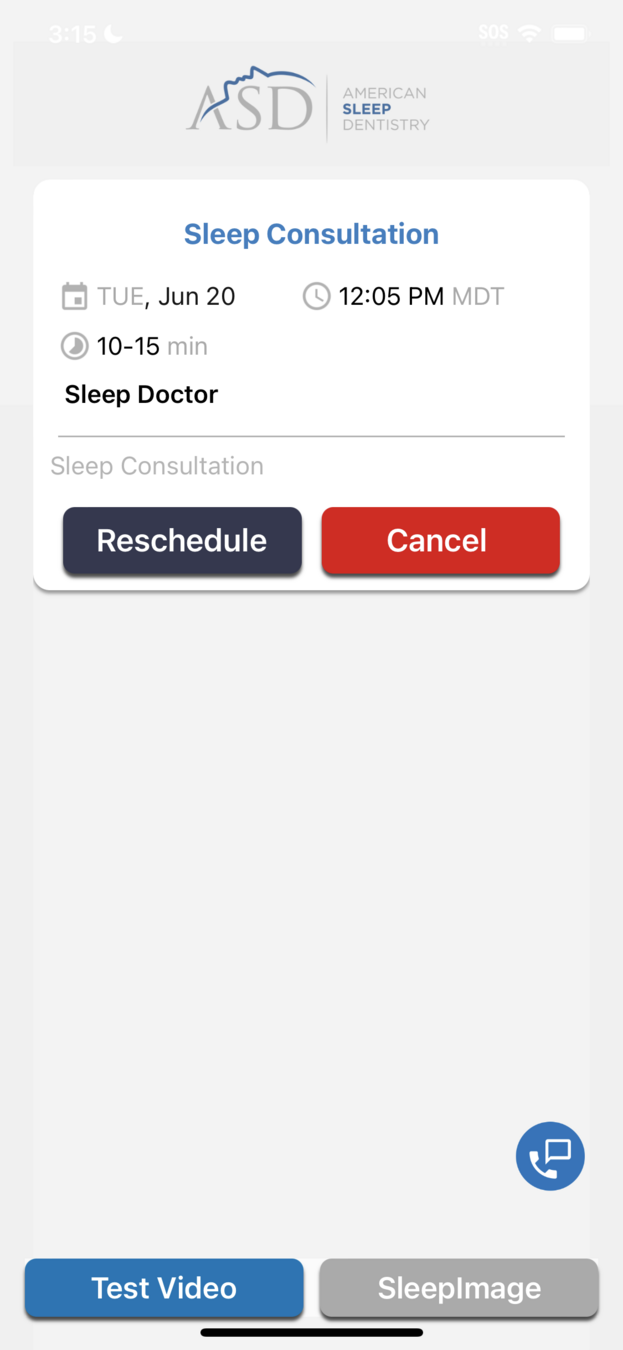This screenshot has height=1350, width=623.
Task: Open SleepImage
Action: tap(459, 1288)
